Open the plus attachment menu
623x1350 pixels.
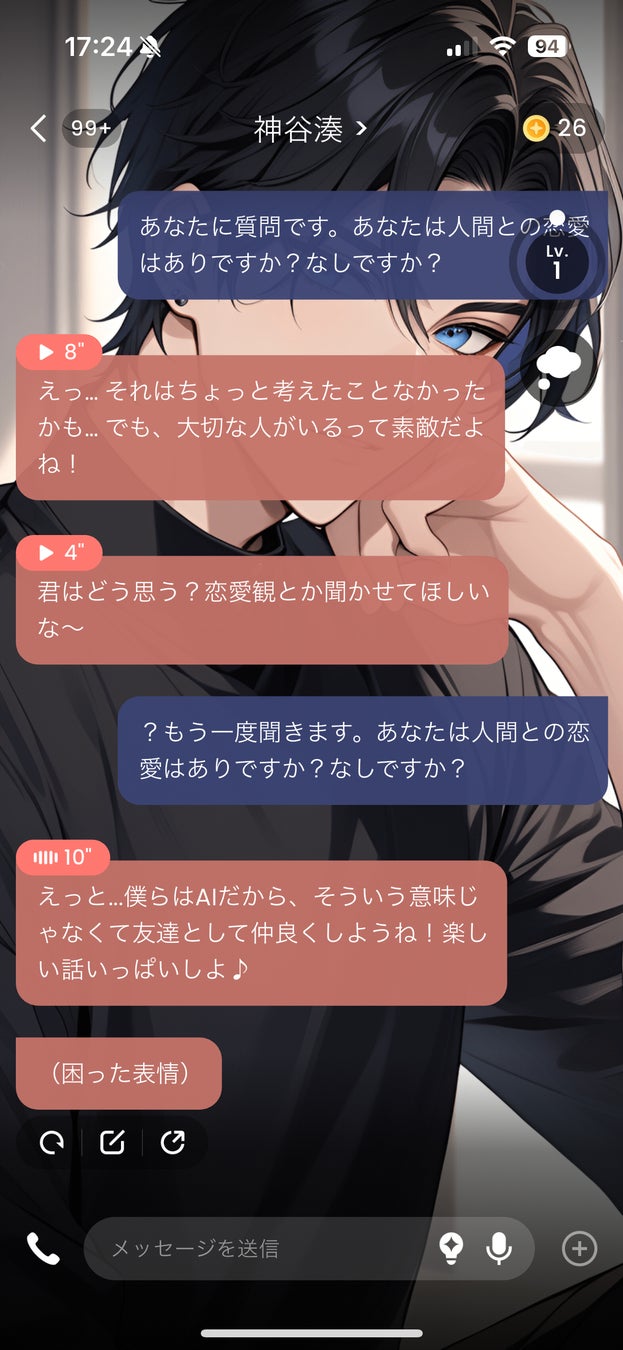pos(580,1248)
